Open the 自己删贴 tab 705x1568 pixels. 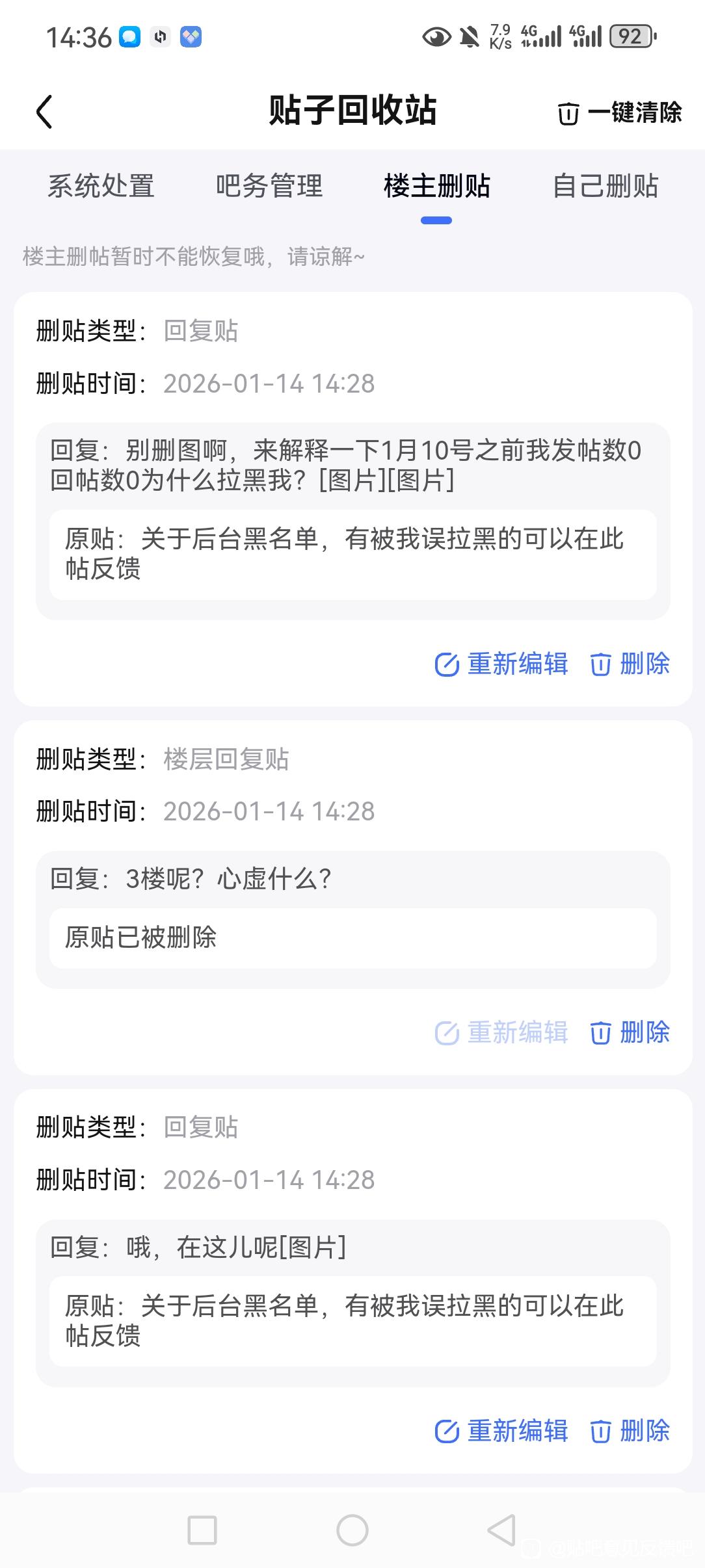(x=605, y=187)
